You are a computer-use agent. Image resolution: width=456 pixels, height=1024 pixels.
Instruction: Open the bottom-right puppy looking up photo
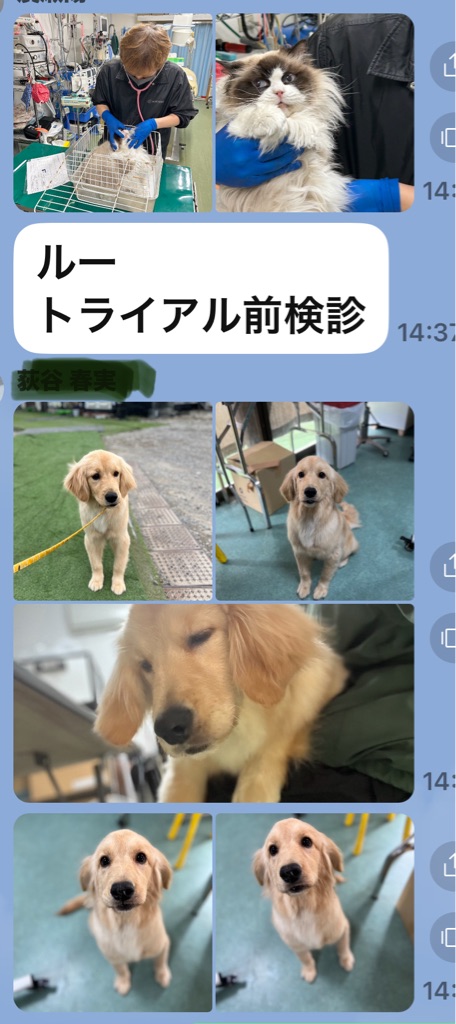coord(315,912)
